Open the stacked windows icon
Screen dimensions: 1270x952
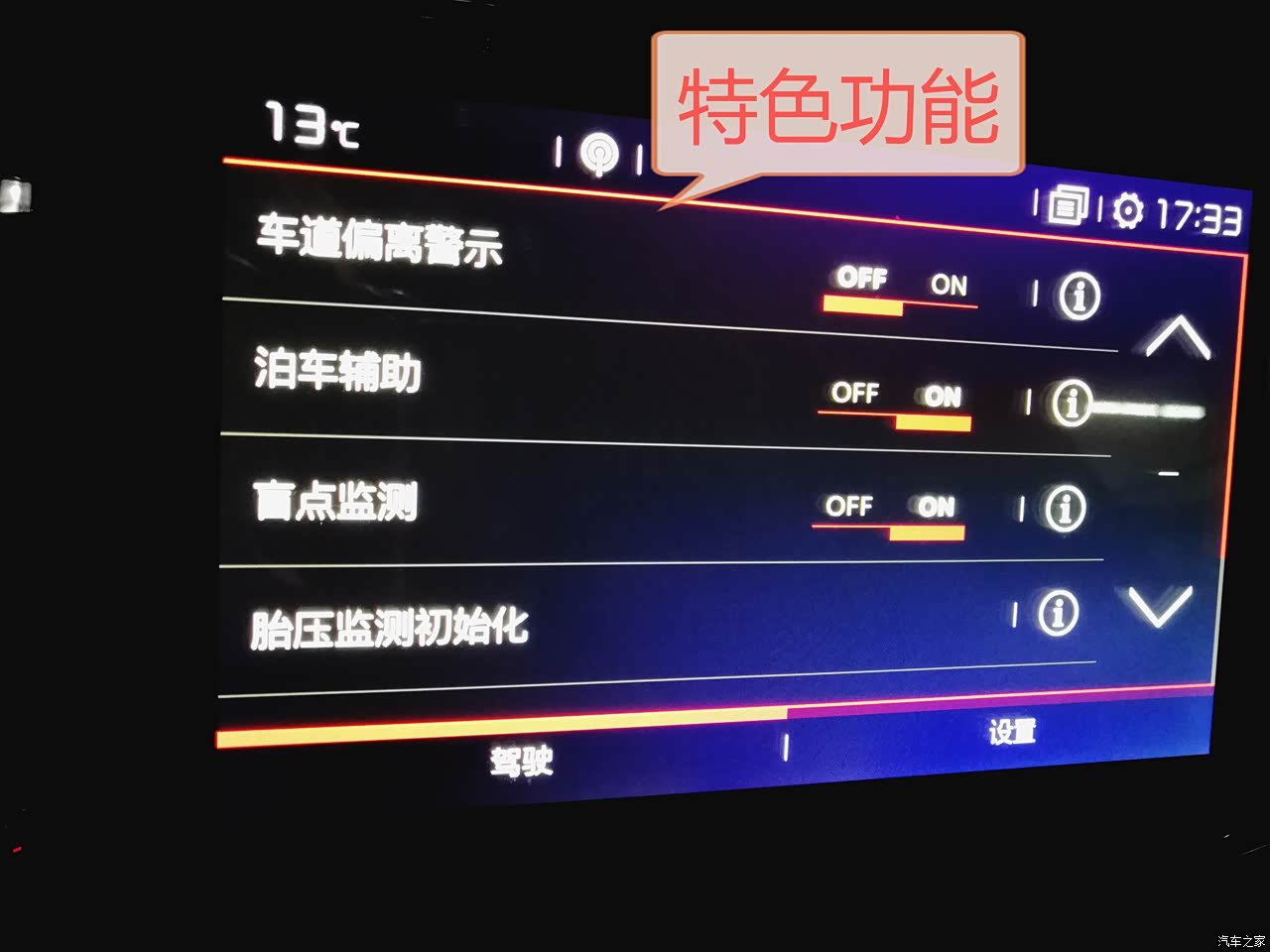[x=1067, y=204]
